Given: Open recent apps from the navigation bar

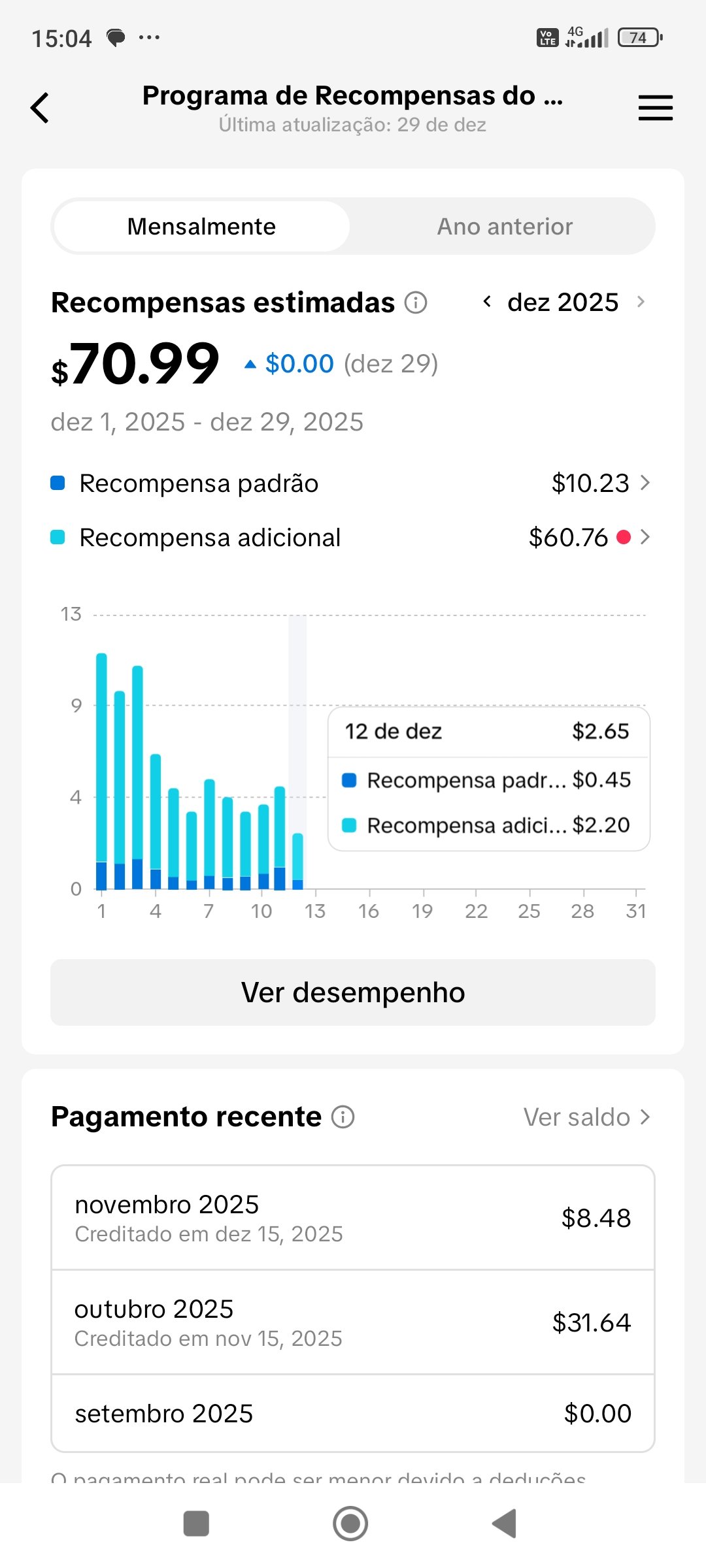Looking at the screenshot, I should point(196,1524).
